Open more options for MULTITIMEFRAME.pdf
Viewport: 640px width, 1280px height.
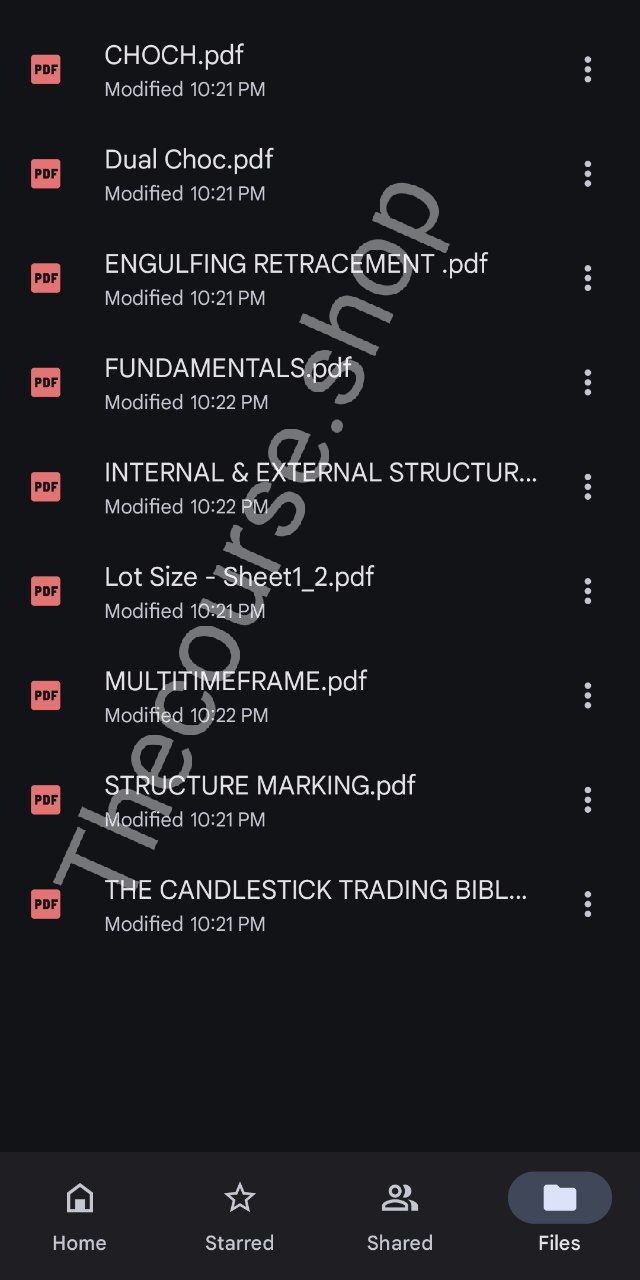[x=587, y=695]
